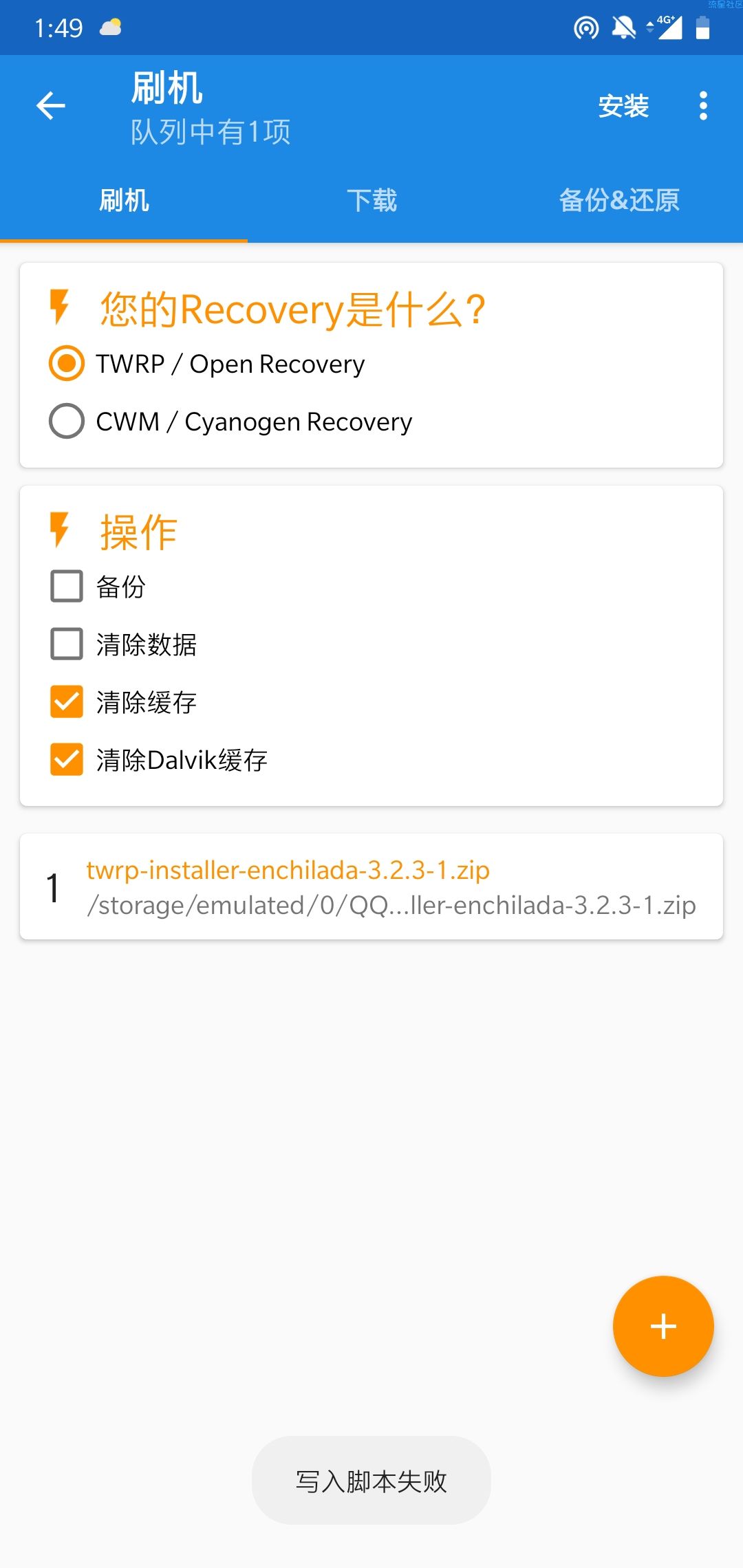Select the 刷机 tab

[x=124, y=201]
